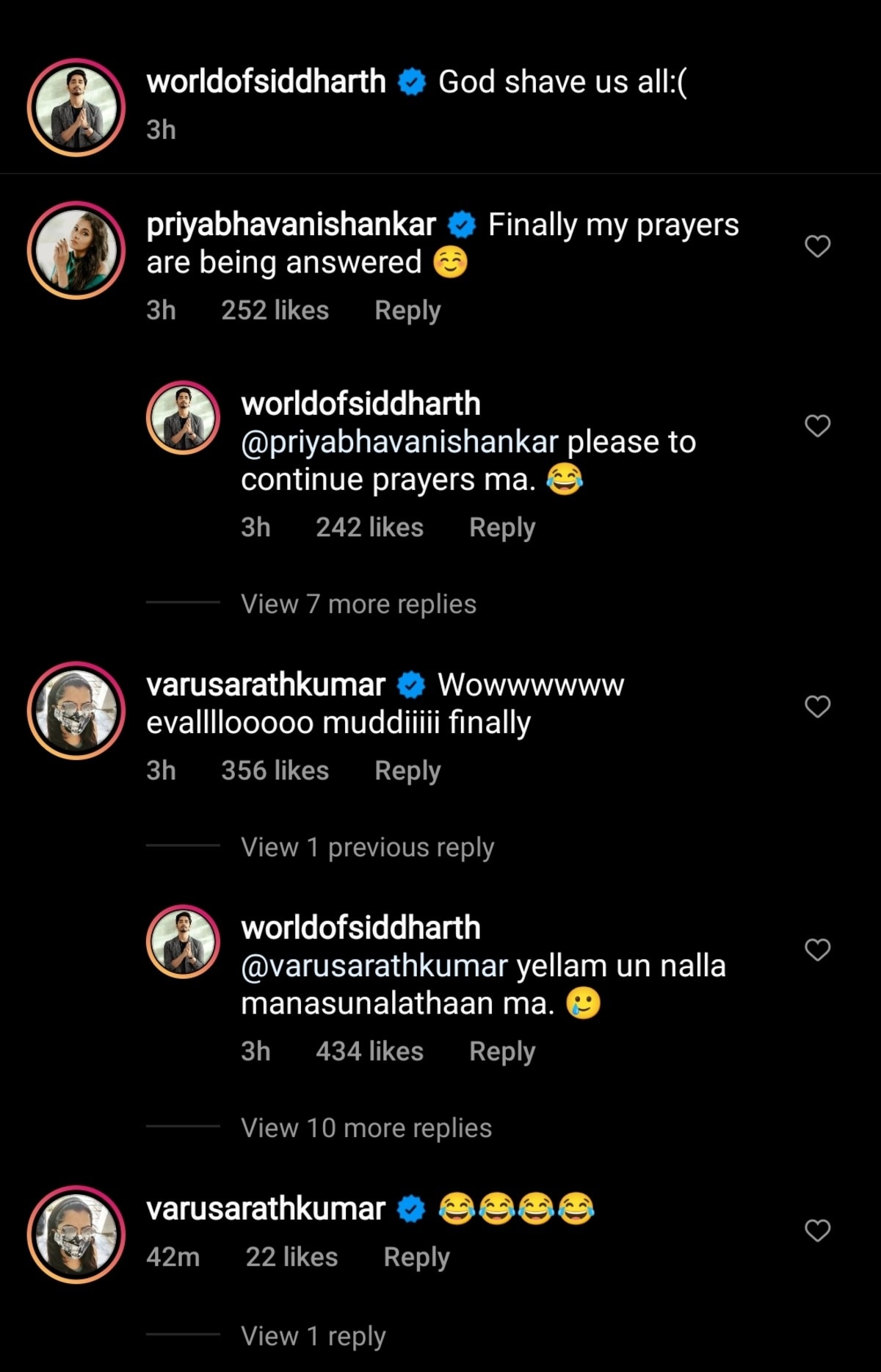Like worldofsiddharth's 'continue prayers' reply
Screen dimensions: 881x1372
pyautogui.click(x=817, y=426)
